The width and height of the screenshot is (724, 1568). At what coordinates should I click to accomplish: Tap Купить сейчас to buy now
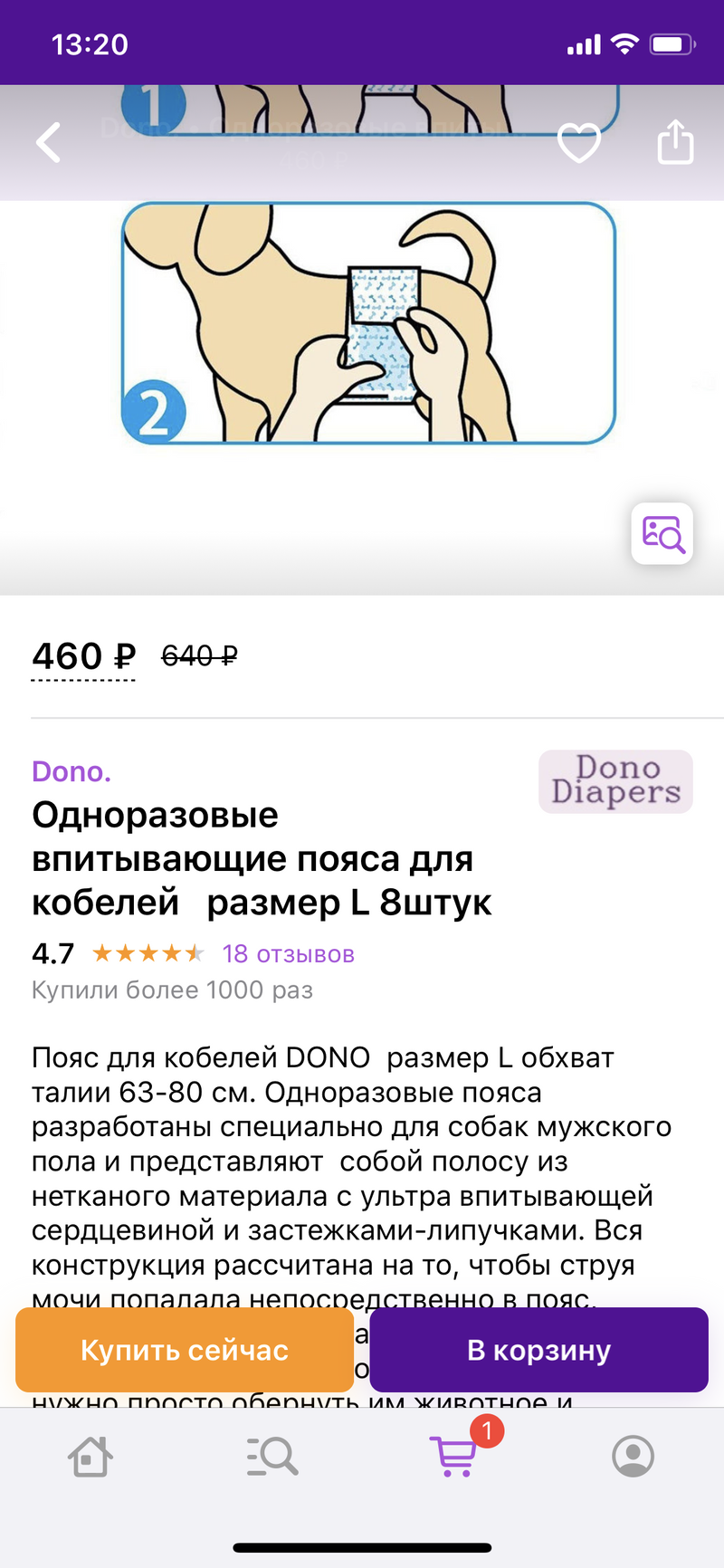185,1350
